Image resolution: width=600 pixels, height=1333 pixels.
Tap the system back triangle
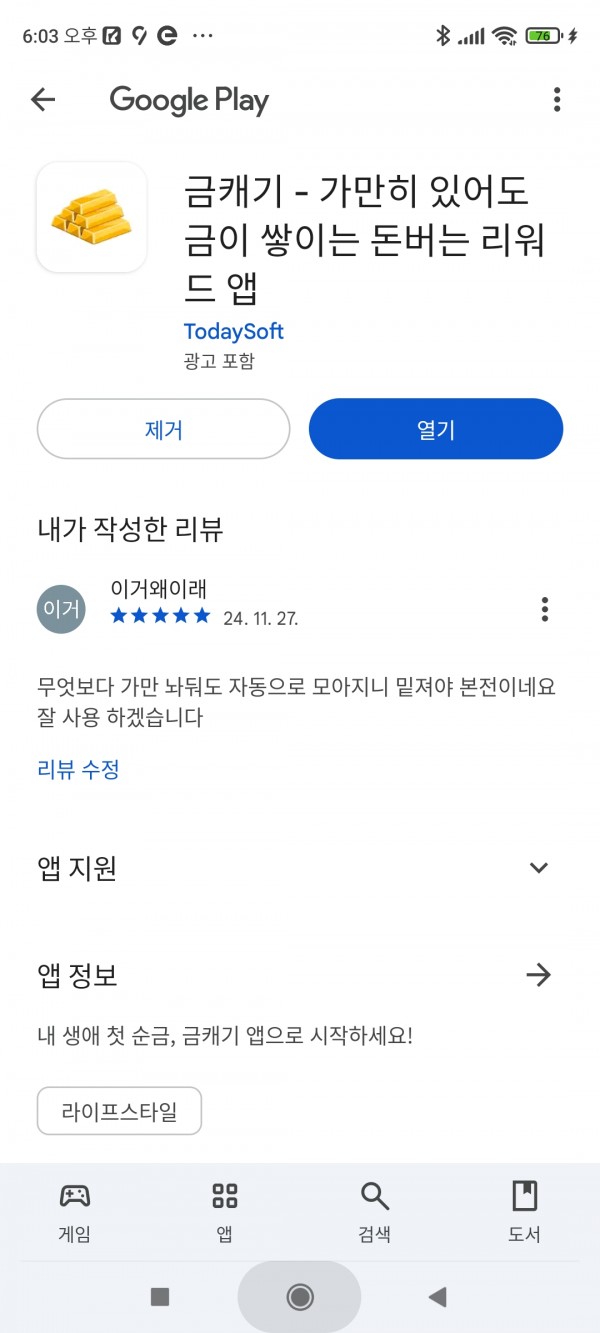[x=437, y=1297]
